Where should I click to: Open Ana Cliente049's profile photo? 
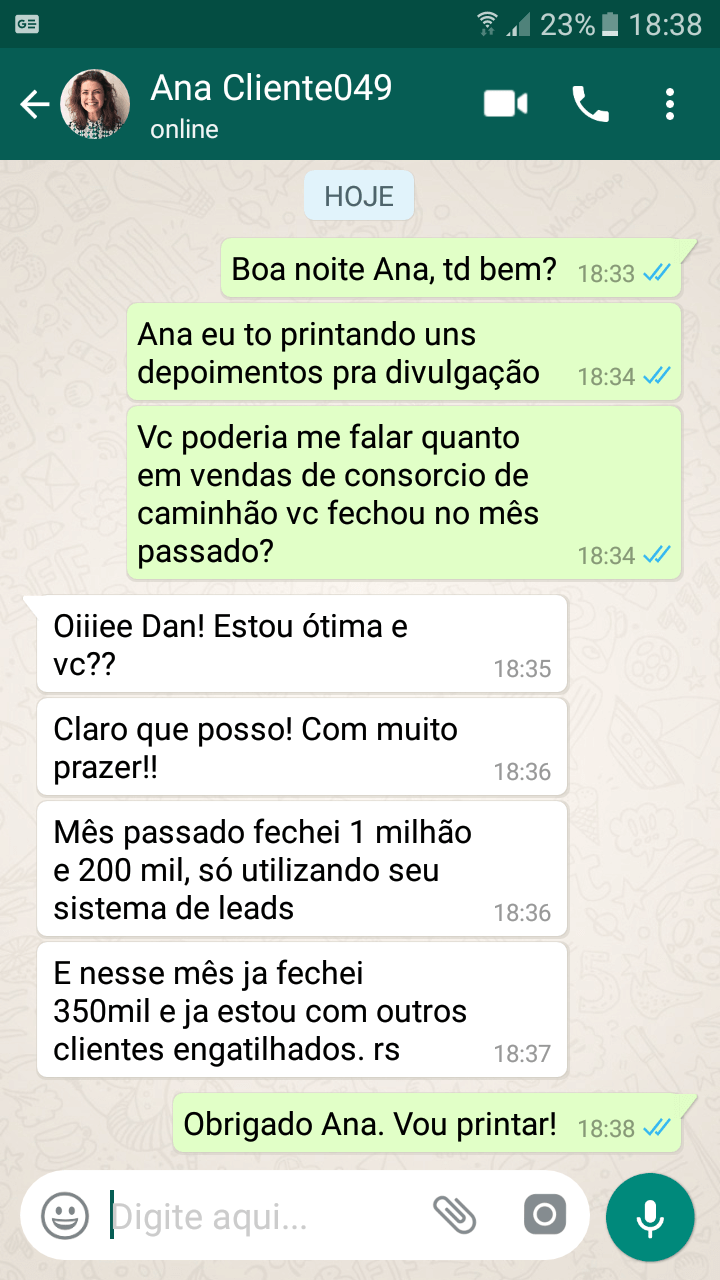click(x=96, y=104)
